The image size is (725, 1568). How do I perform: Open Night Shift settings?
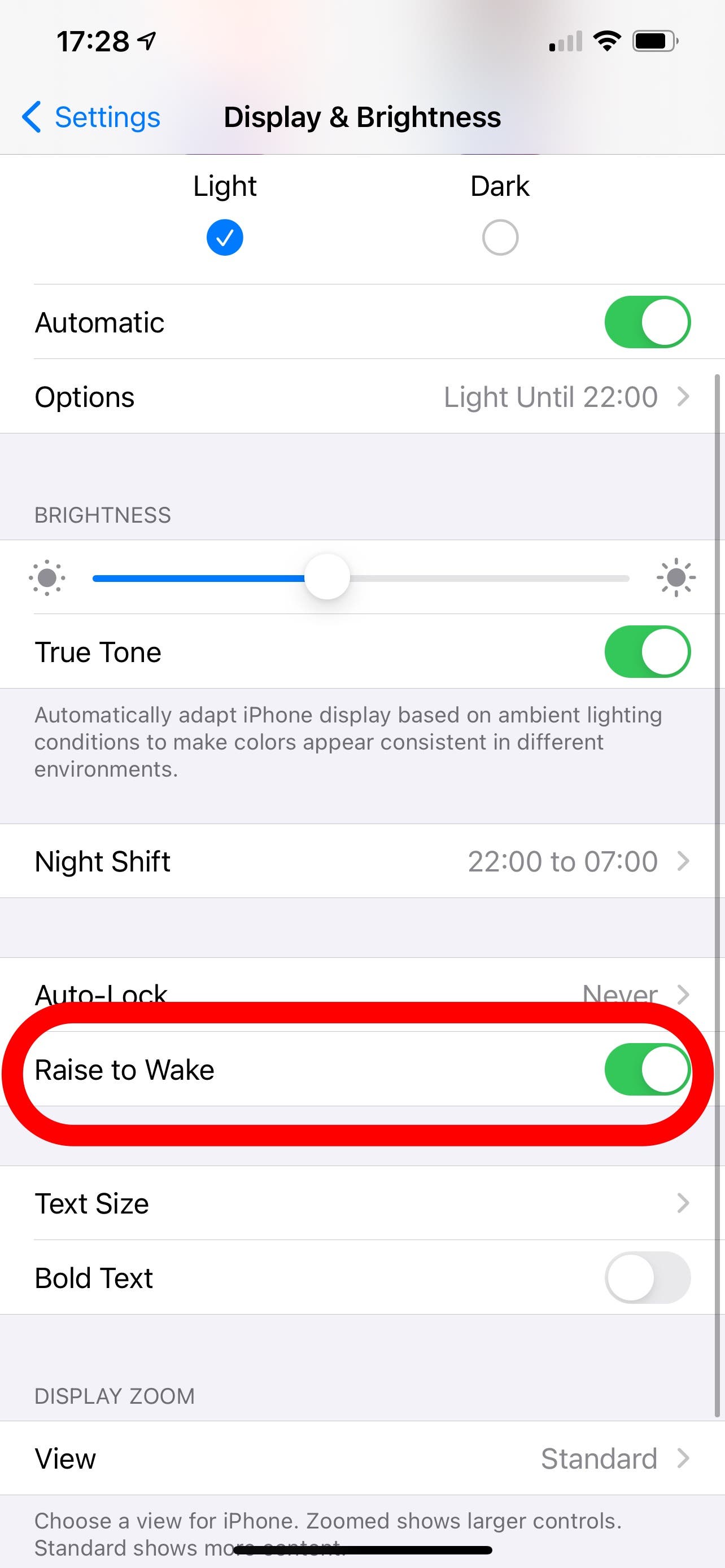(x=362, y=861)
